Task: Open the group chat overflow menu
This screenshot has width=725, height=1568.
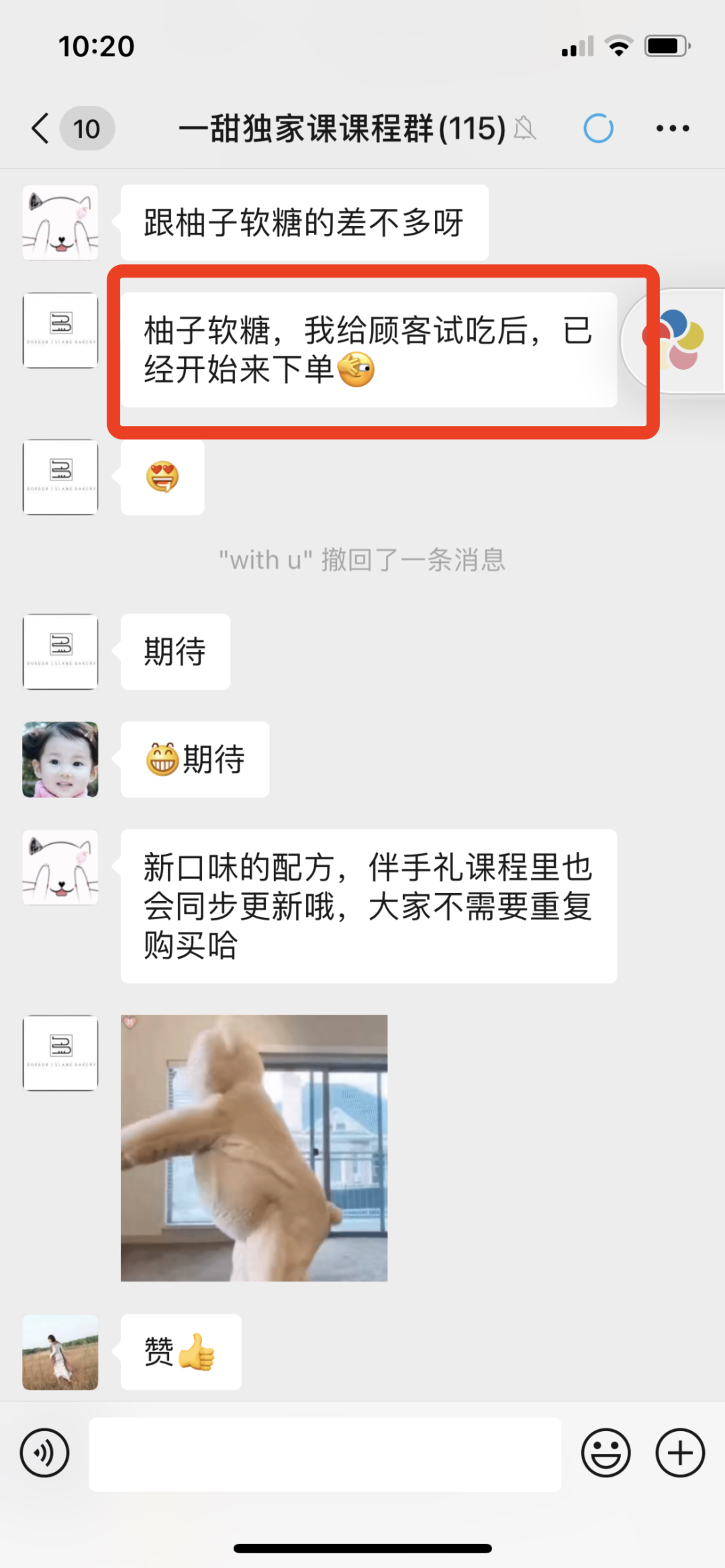Action: click(673, 128)
